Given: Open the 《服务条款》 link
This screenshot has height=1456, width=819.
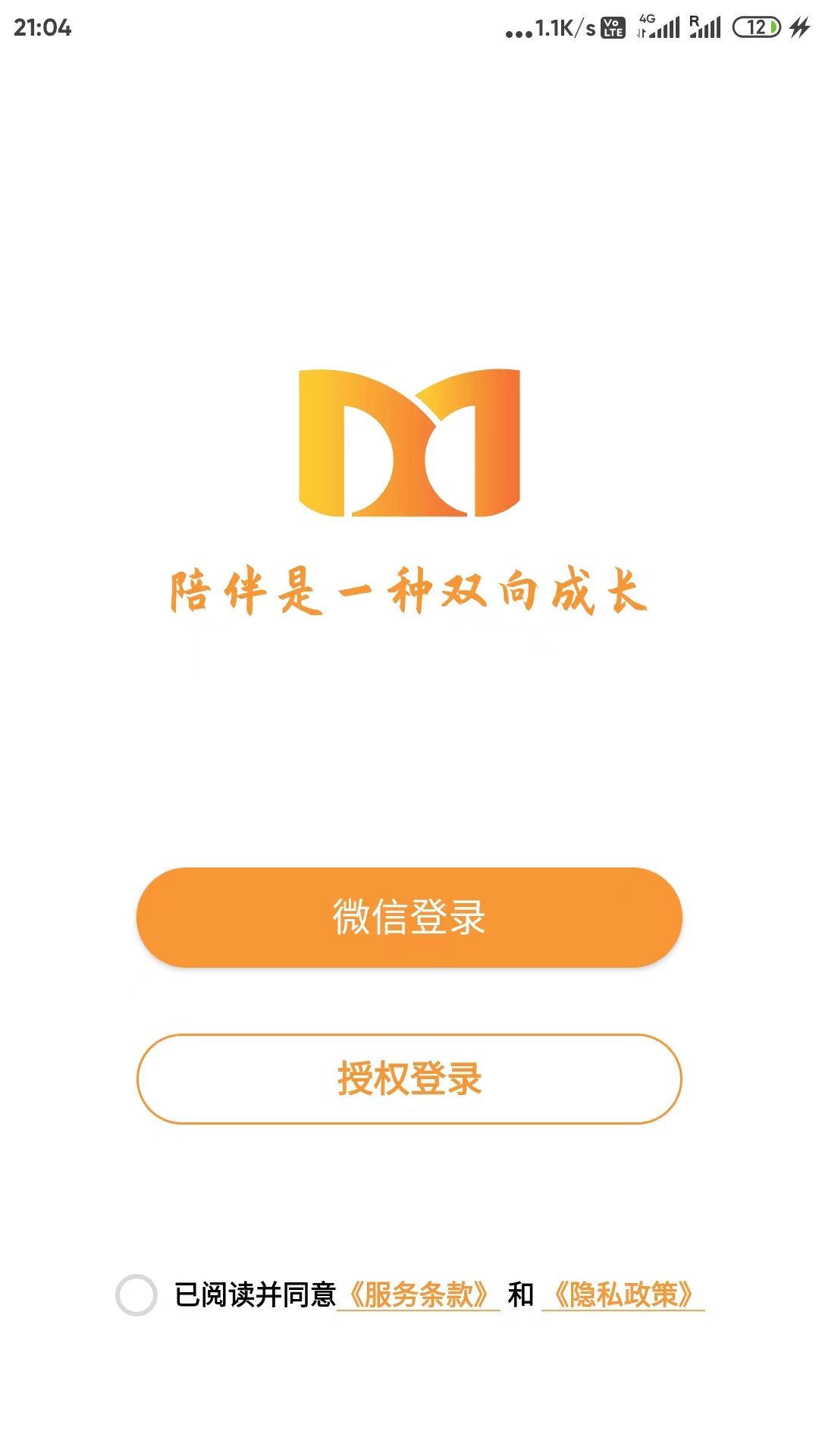Looking at the screenshot, I should coord(419,1294).
